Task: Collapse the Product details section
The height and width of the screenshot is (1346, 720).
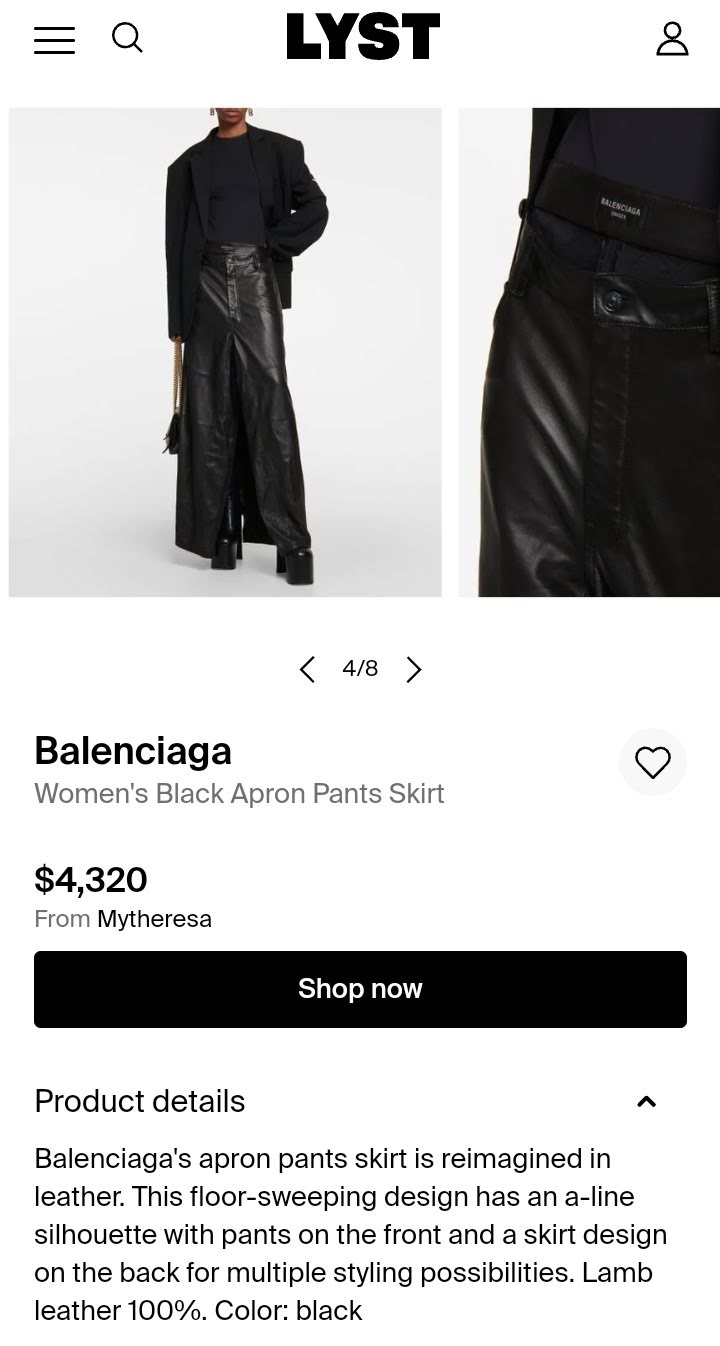Action: 646,1101
